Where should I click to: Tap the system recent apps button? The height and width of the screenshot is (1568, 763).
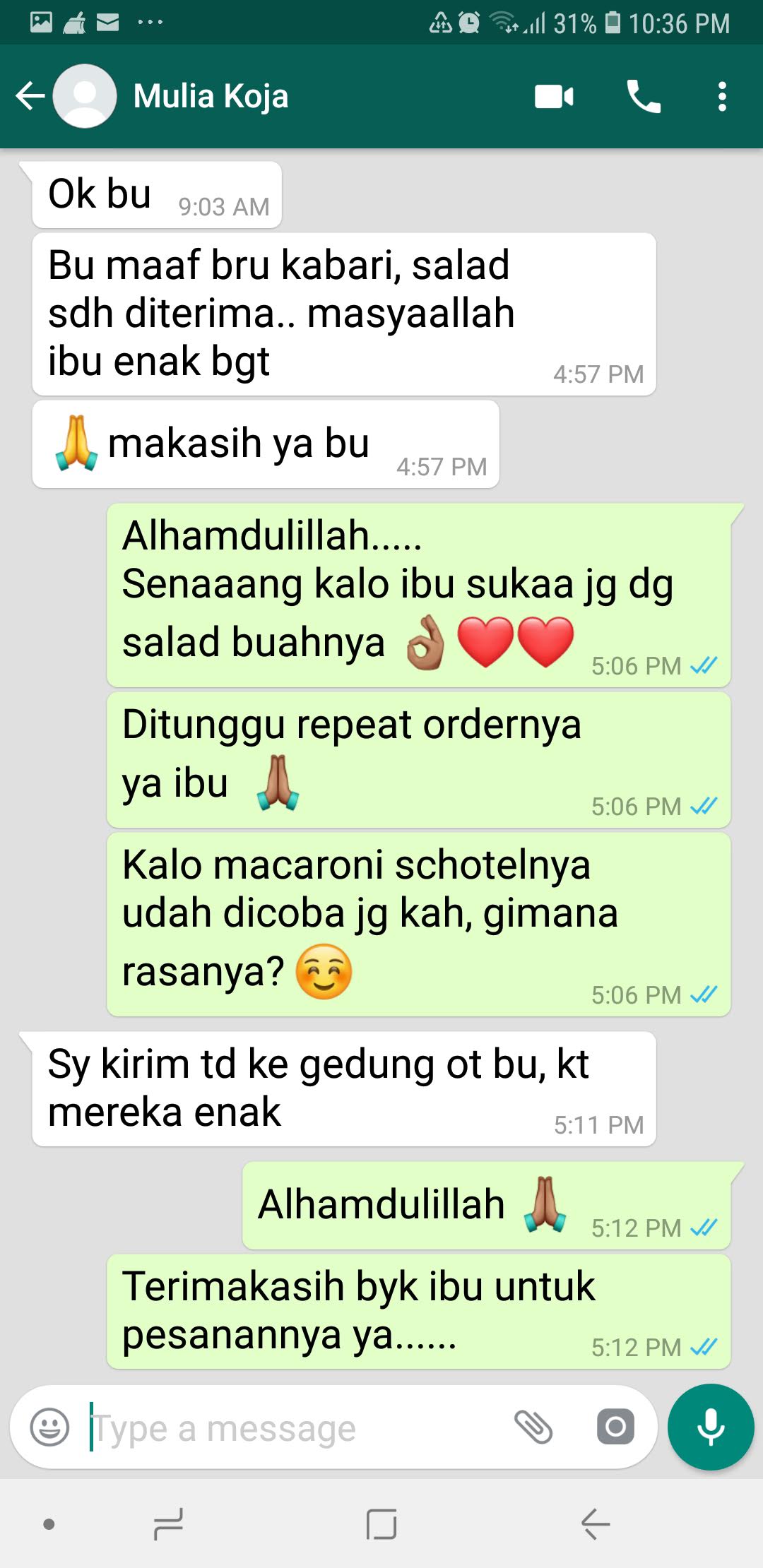pyautogui.click(x=168, y=1524)
